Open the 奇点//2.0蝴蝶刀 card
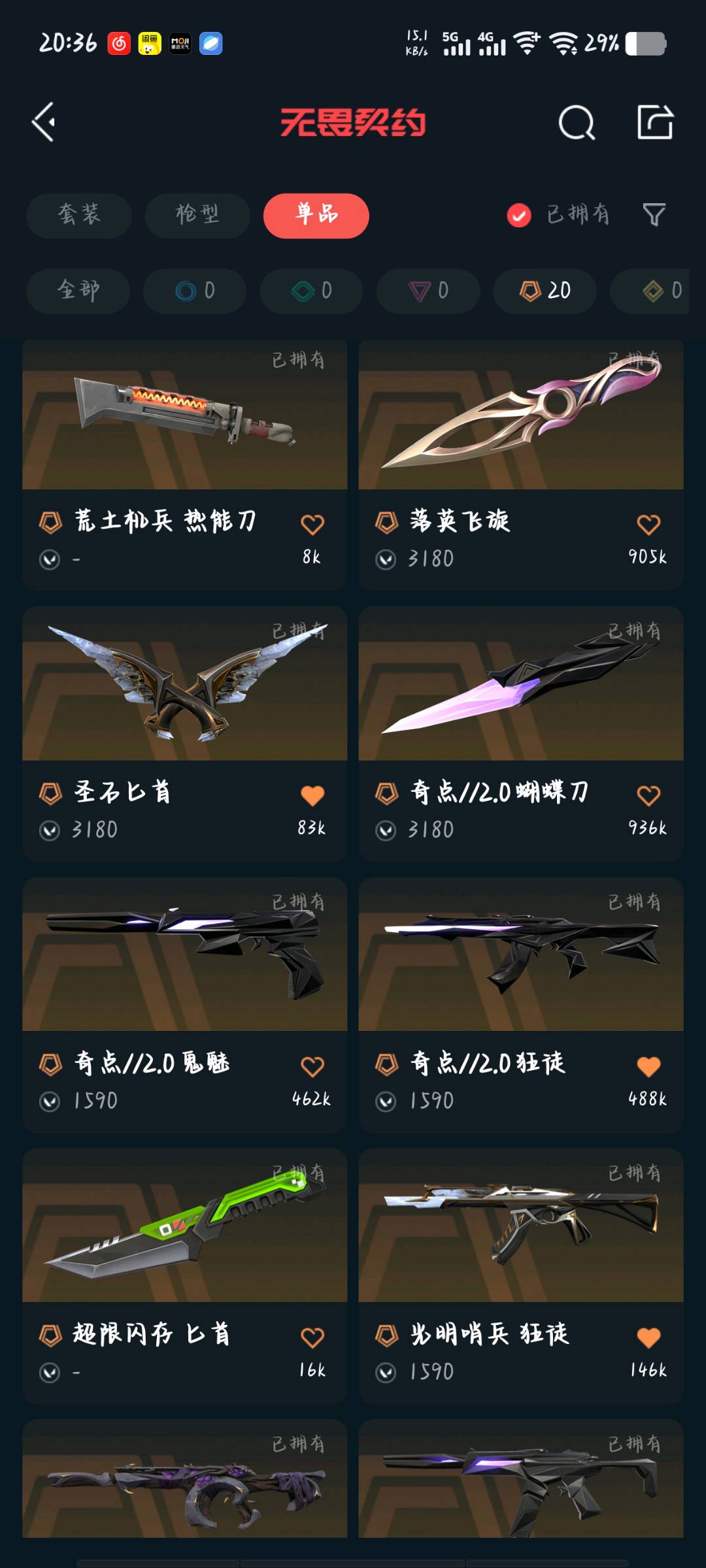The image size is (706, 1568). tap(521, 733)
